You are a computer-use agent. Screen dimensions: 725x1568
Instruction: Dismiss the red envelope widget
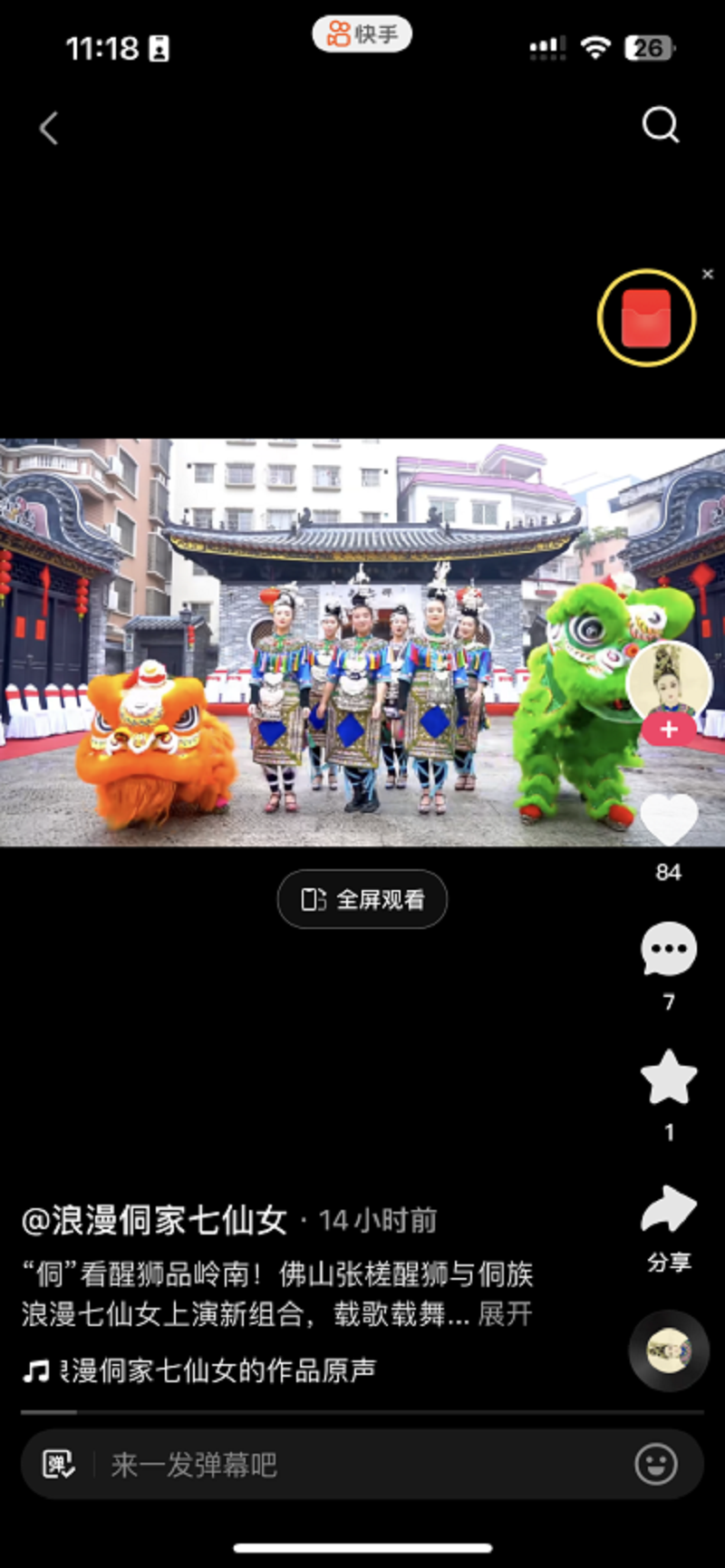click(x=708, y=274)
